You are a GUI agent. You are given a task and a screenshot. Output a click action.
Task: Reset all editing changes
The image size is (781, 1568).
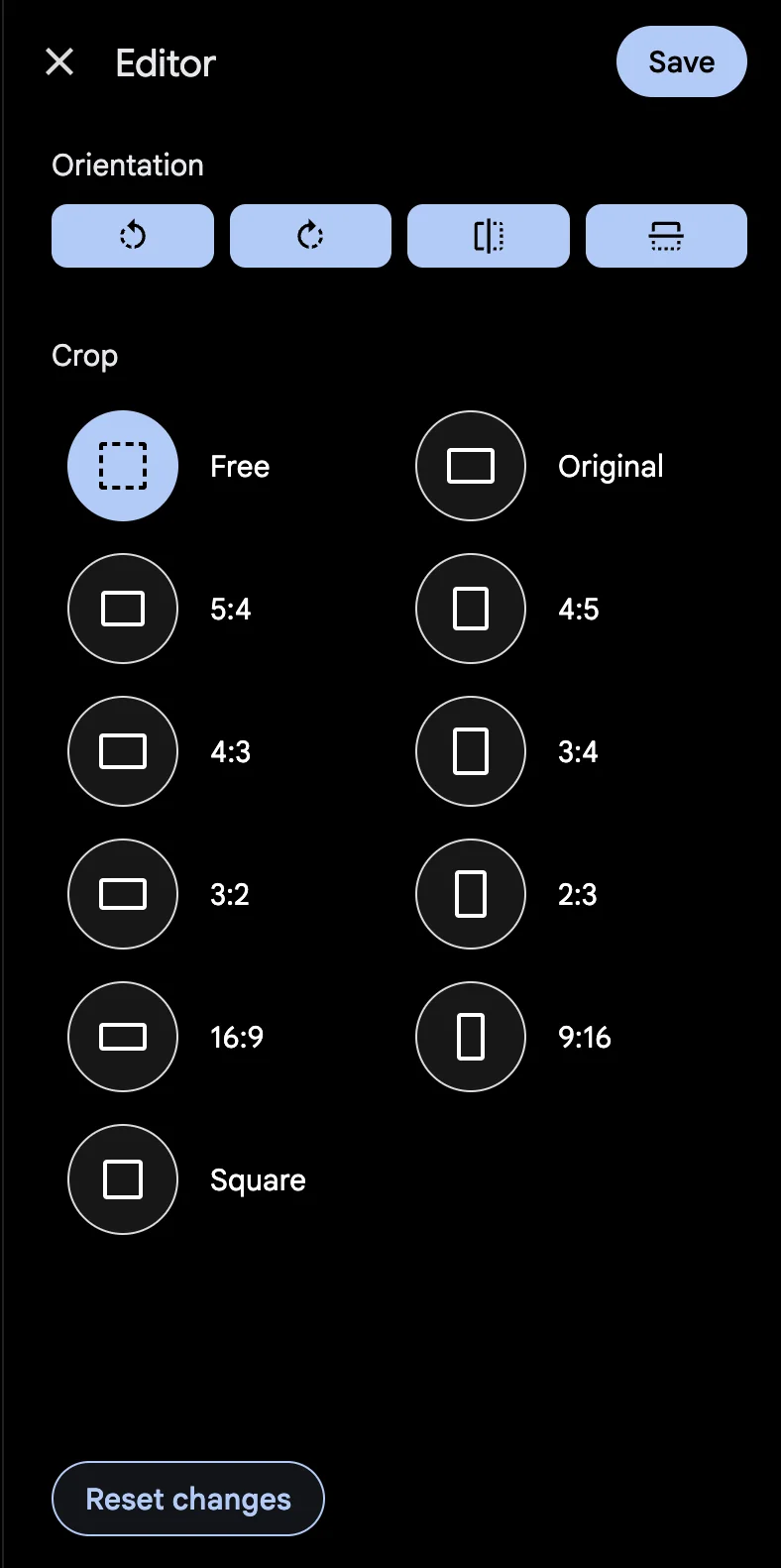coord(187,1499)
